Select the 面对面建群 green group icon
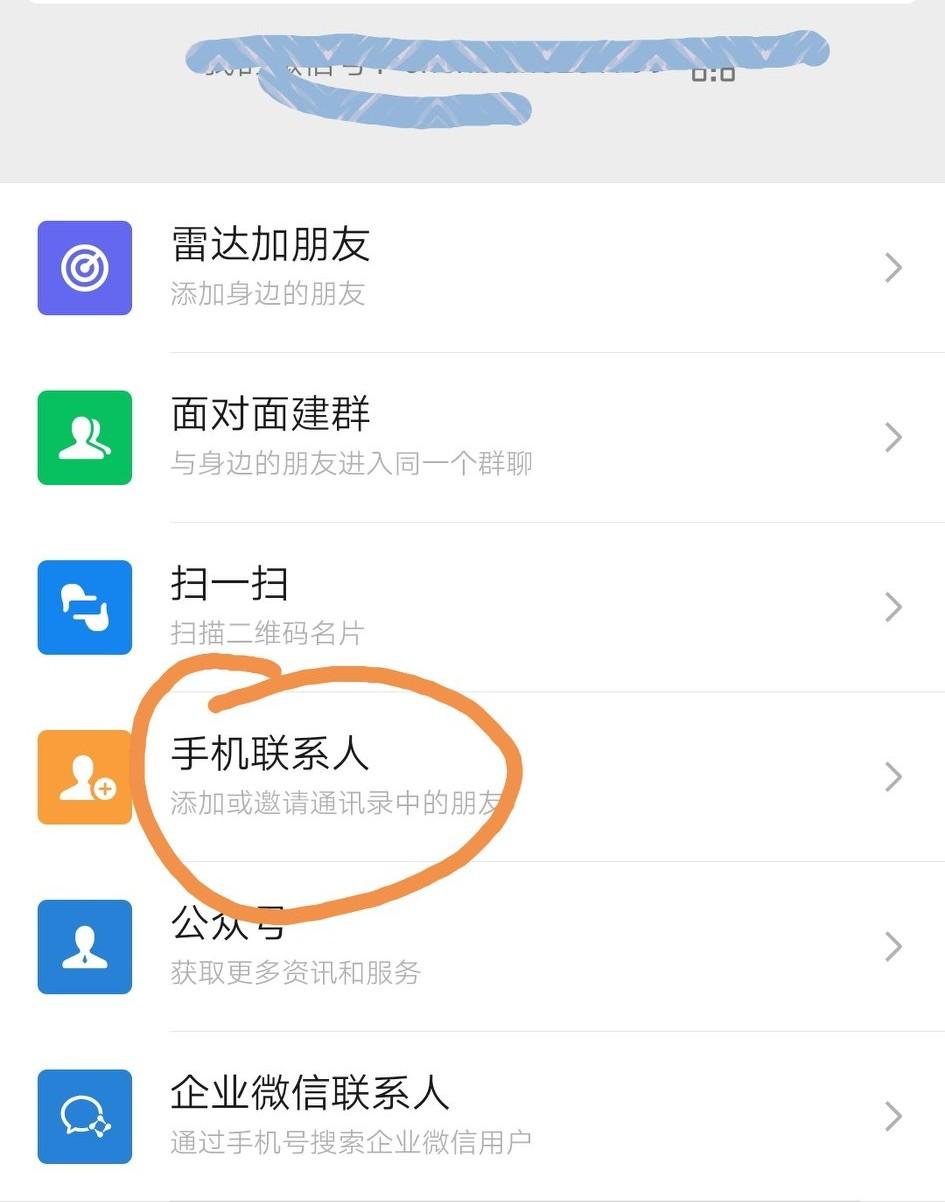Viewport: 945px width, 1202px height. pos(84,437)
